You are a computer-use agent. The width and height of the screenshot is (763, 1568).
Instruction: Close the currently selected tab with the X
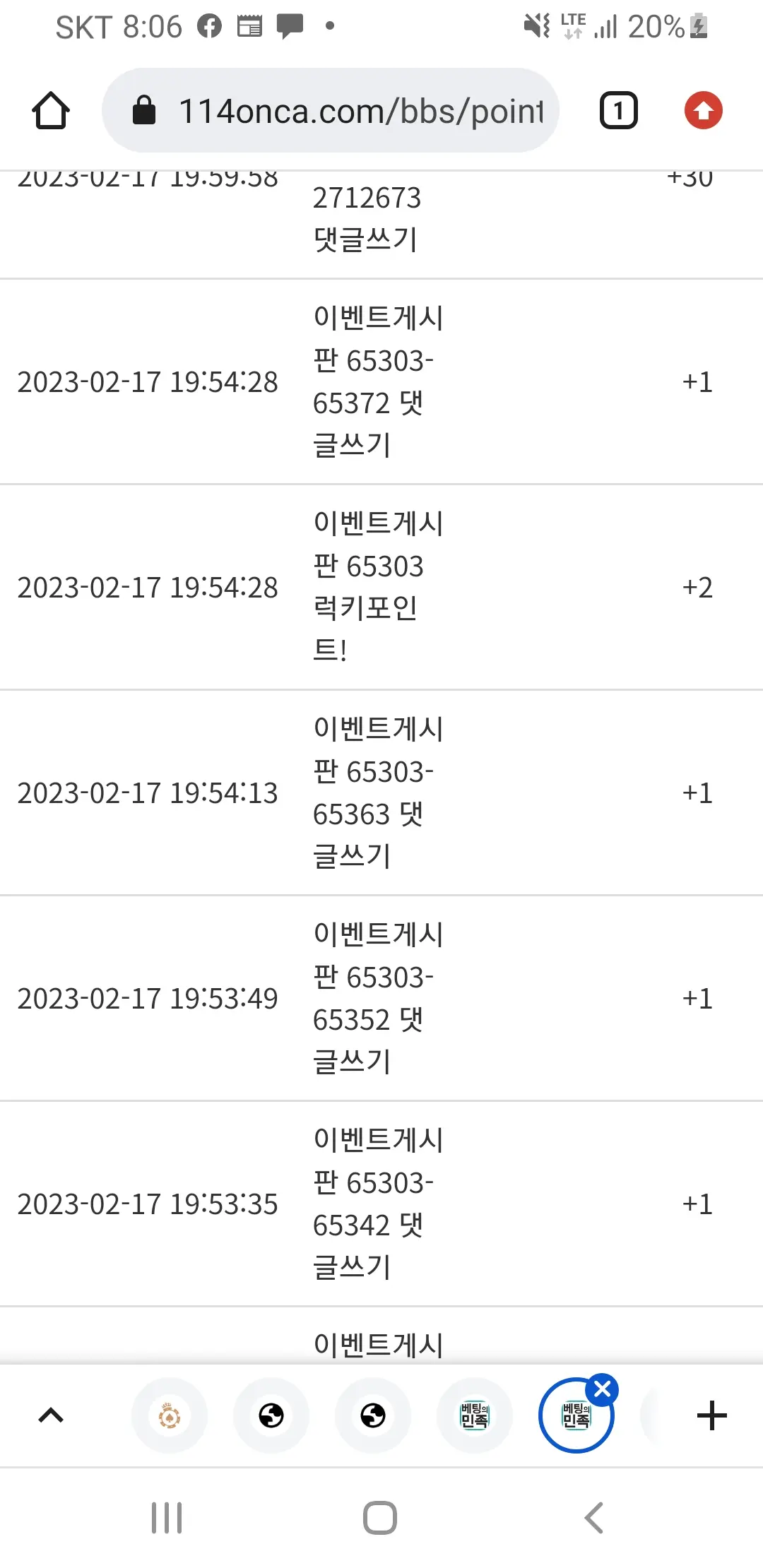pyautogui.click(x=603, y=1389)
